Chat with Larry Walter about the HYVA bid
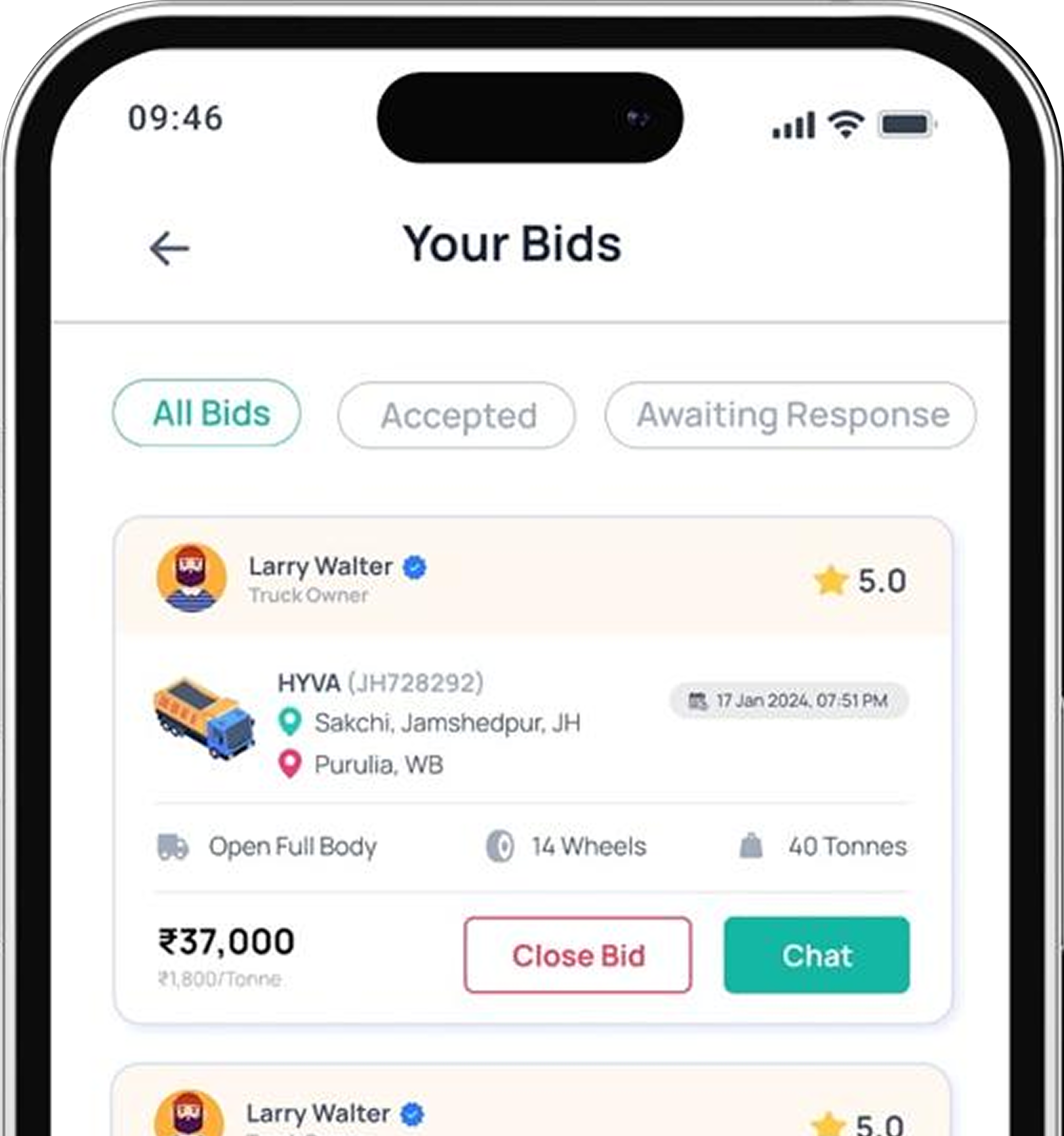The height and width of the screenshot is (1136, 1064). click(x=816, y=956)
